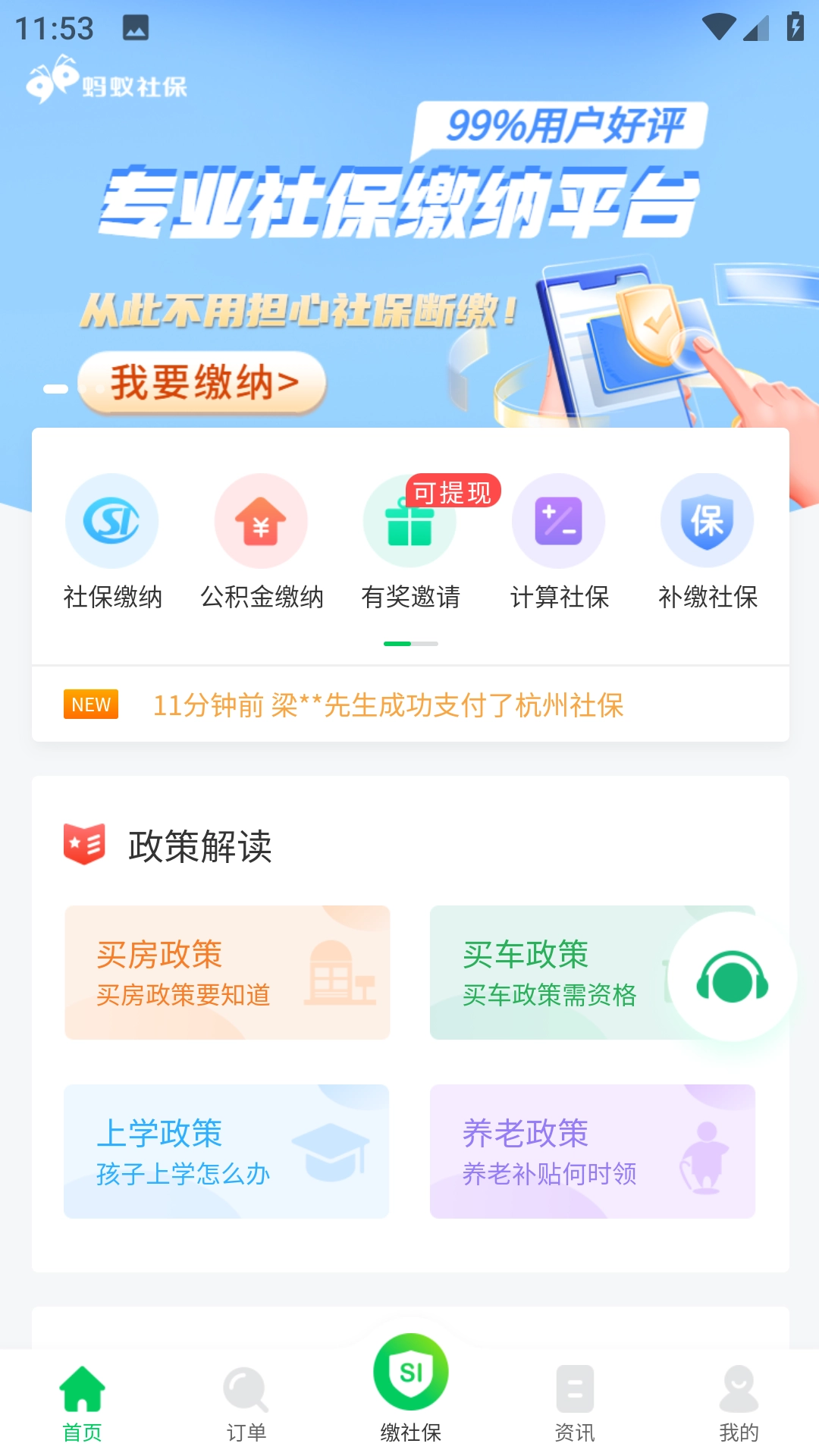This screenshot has height=1456, width=819.
Task: Open 缴社保 center shield icon
Action: 409,1373
